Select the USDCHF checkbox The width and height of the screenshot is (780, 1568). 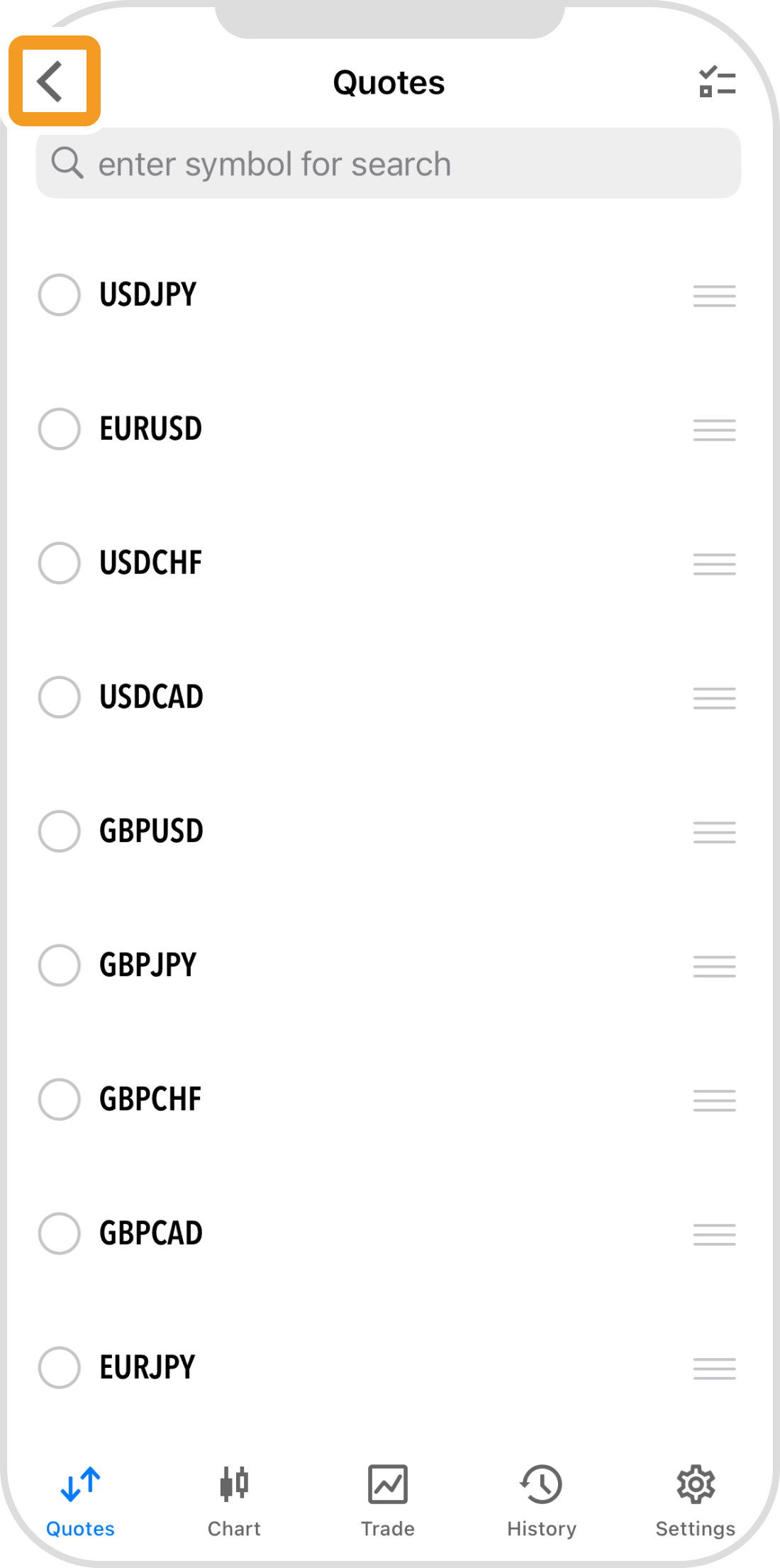click(x=59, y=563)
